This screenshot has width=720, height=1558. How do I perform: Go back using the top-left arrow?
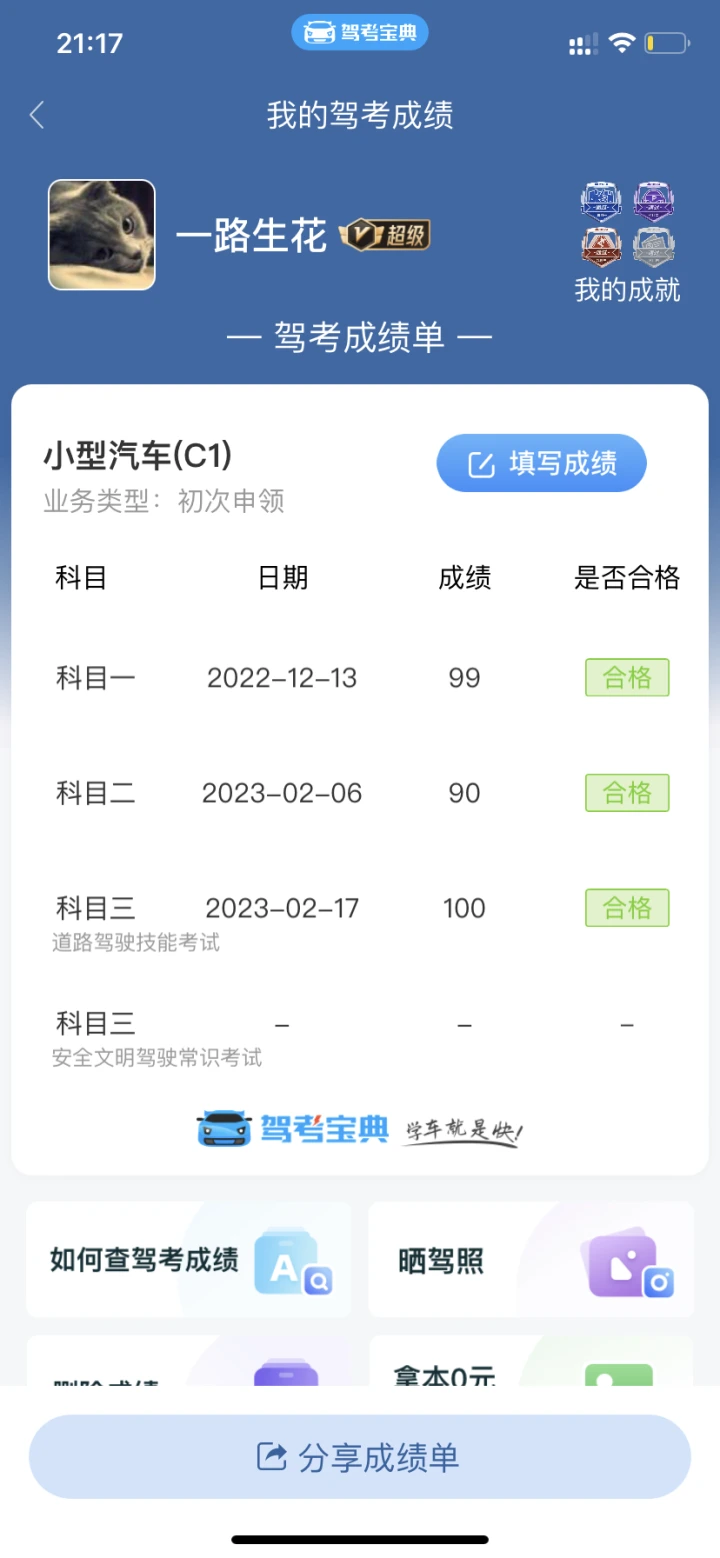[x=37, y=115]
